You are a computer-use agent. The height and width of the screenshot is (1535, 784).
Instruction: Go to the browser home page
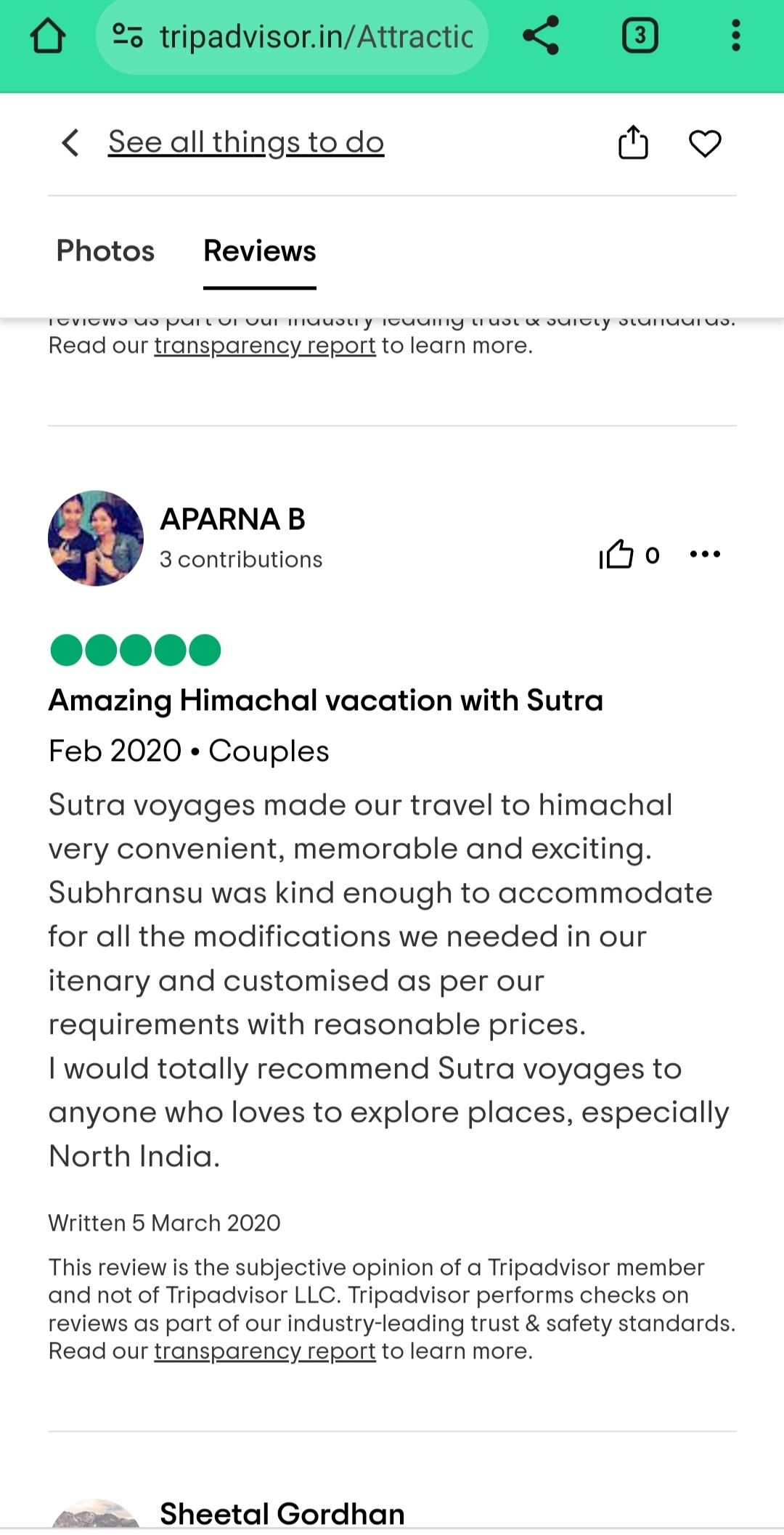point(48,36)
